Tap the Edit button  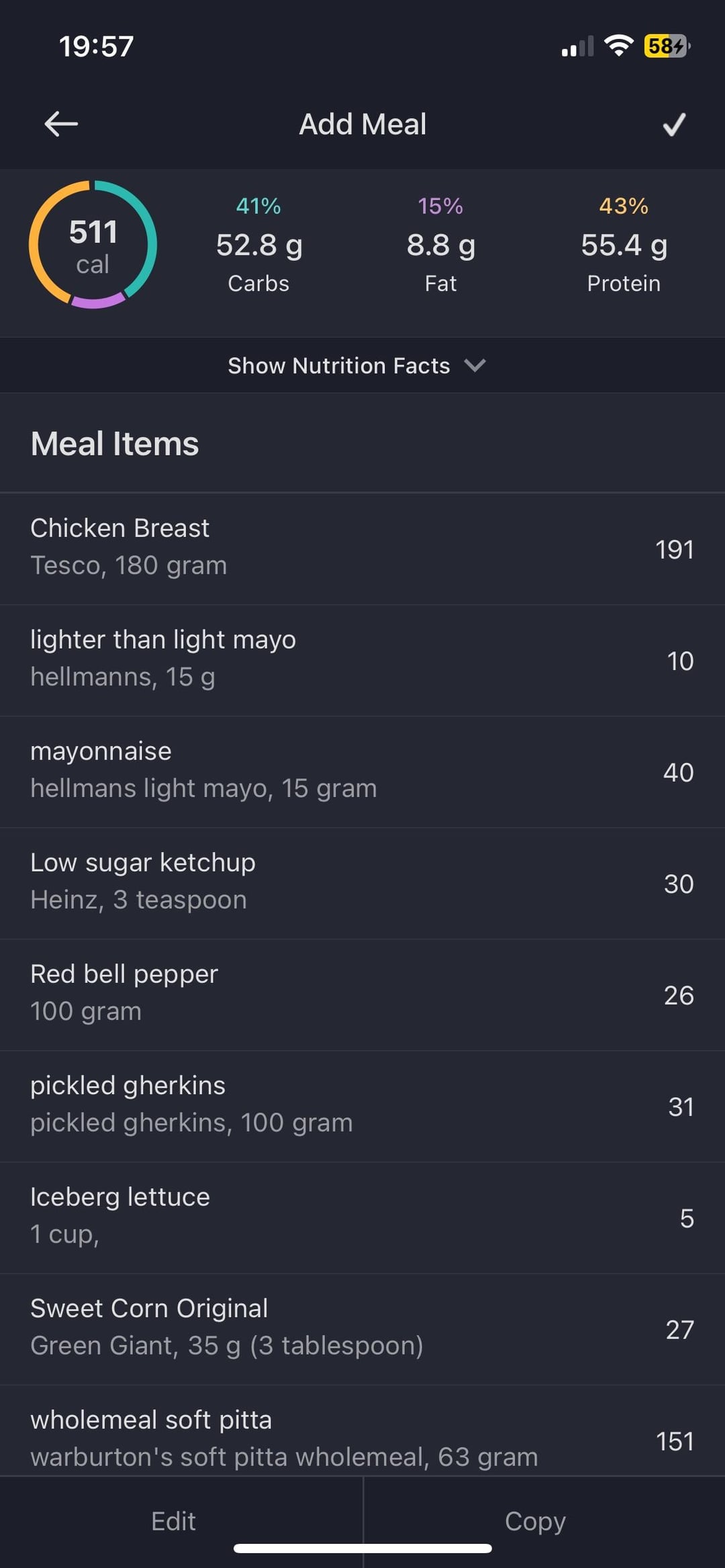click(x=174, y=1521)
